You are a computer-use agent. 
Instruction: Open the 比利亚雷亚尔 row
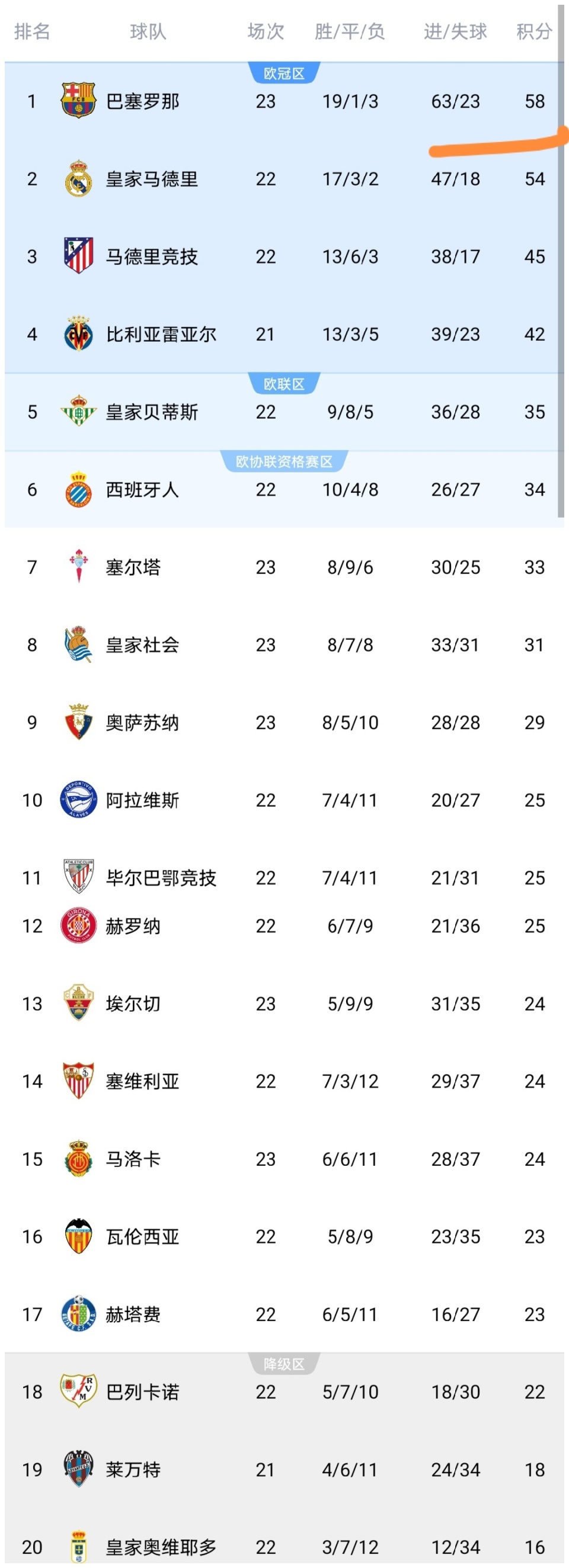161,334
